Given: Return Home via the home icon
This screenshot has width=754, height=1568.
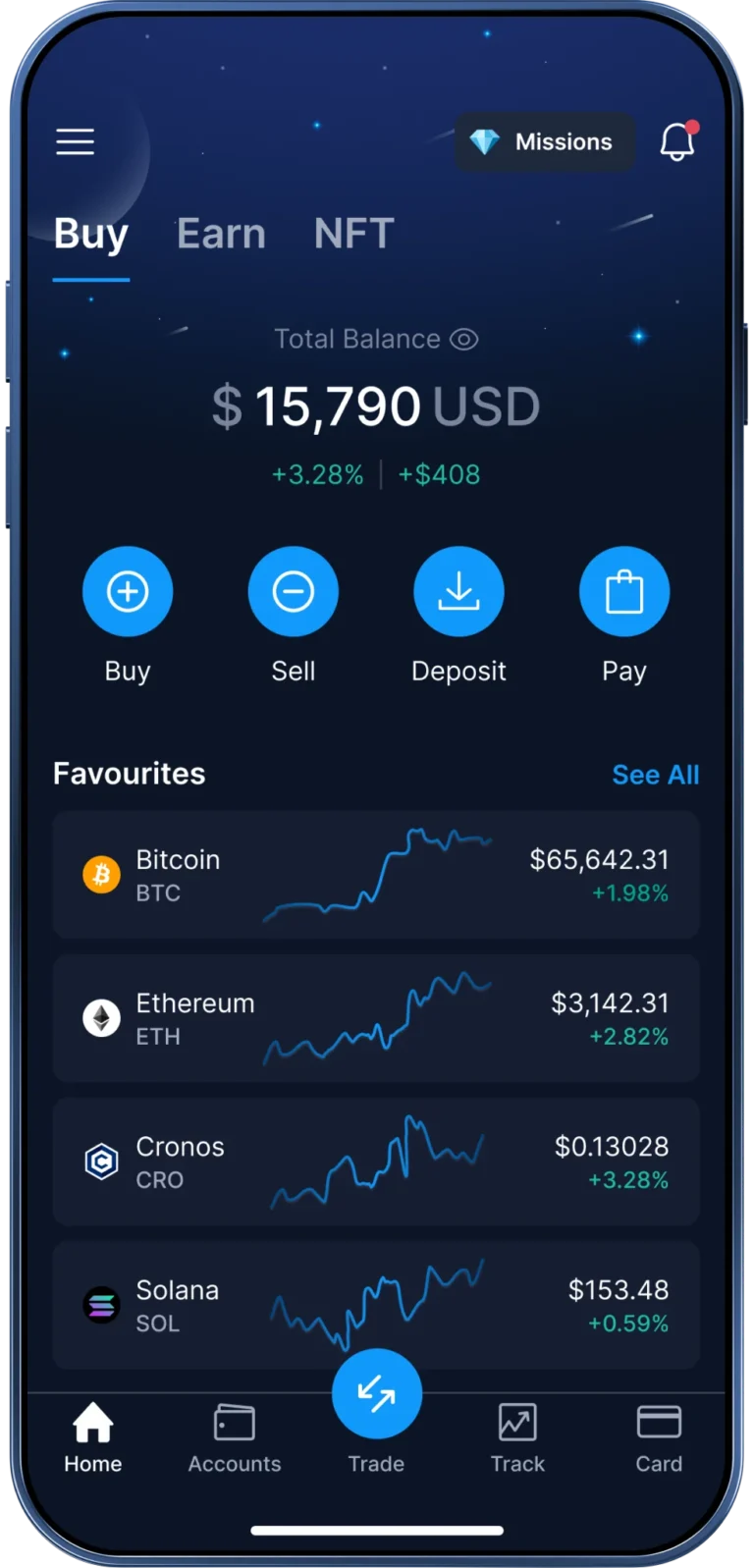Looking at the screenshot, I should tap(92, 1421).
